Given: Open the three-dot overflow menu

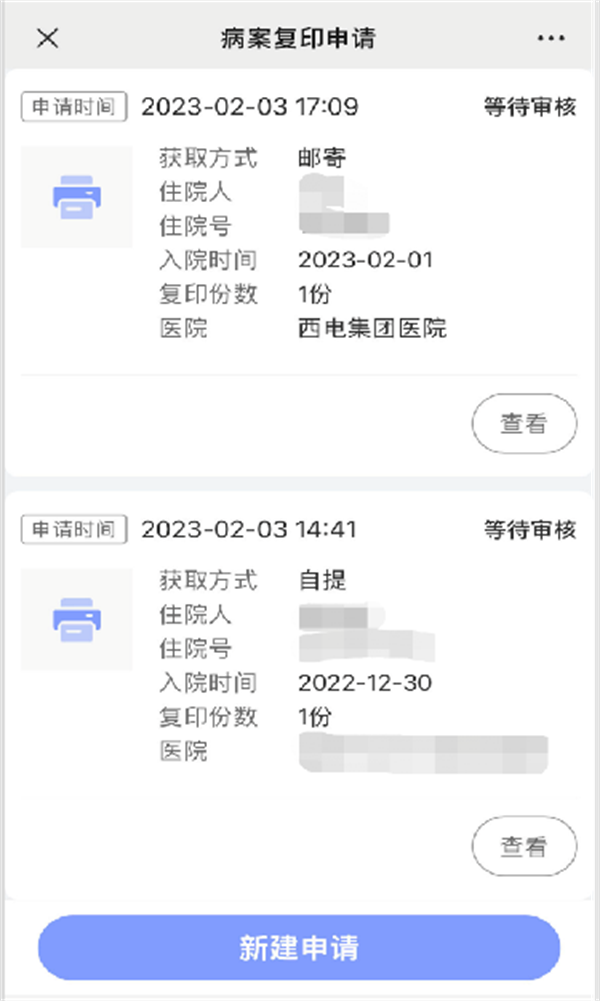Looking at the screenshot, I should tap(551, 38).
